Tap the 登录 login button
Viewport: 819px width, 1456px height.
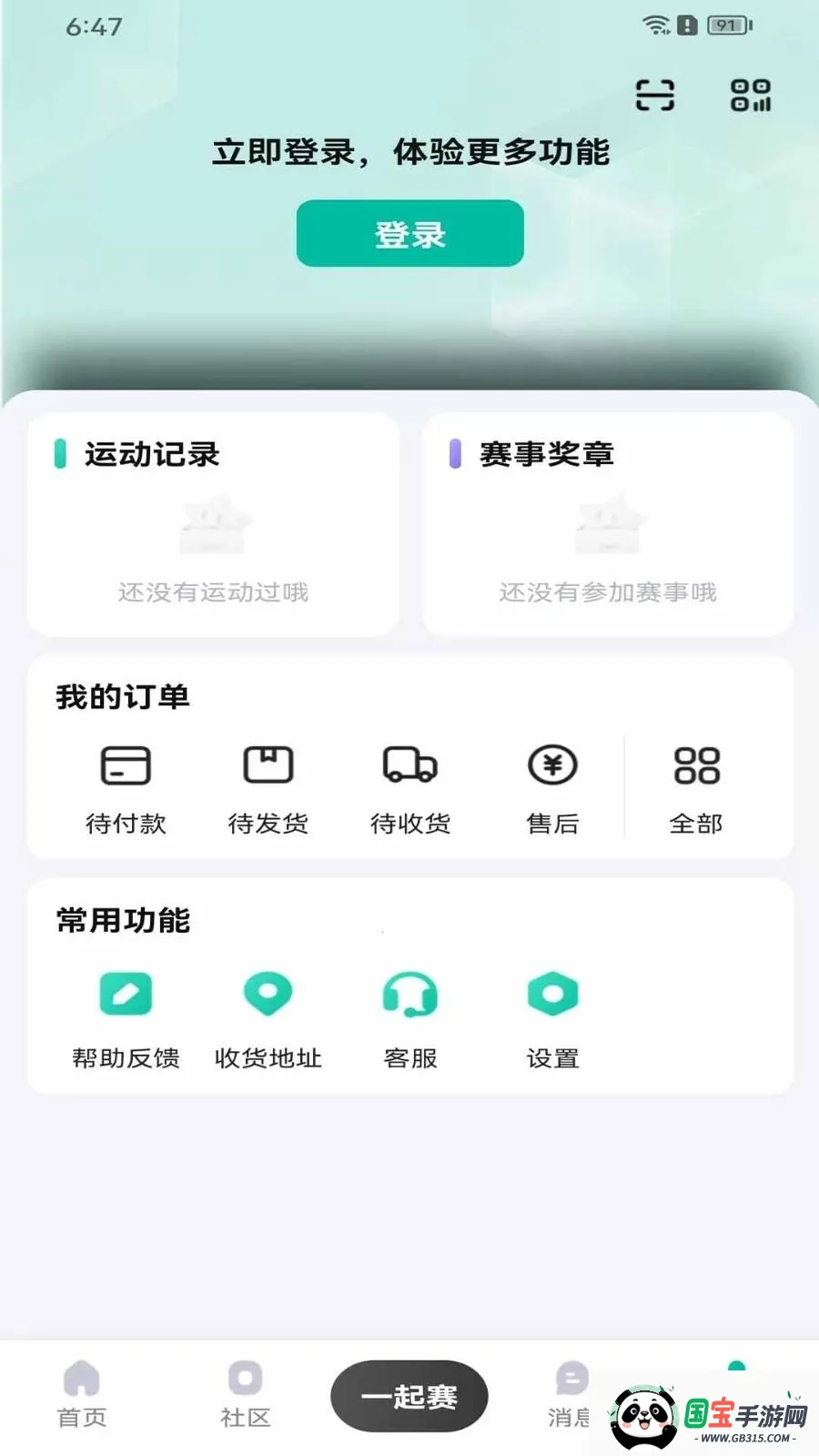[409, 234]
